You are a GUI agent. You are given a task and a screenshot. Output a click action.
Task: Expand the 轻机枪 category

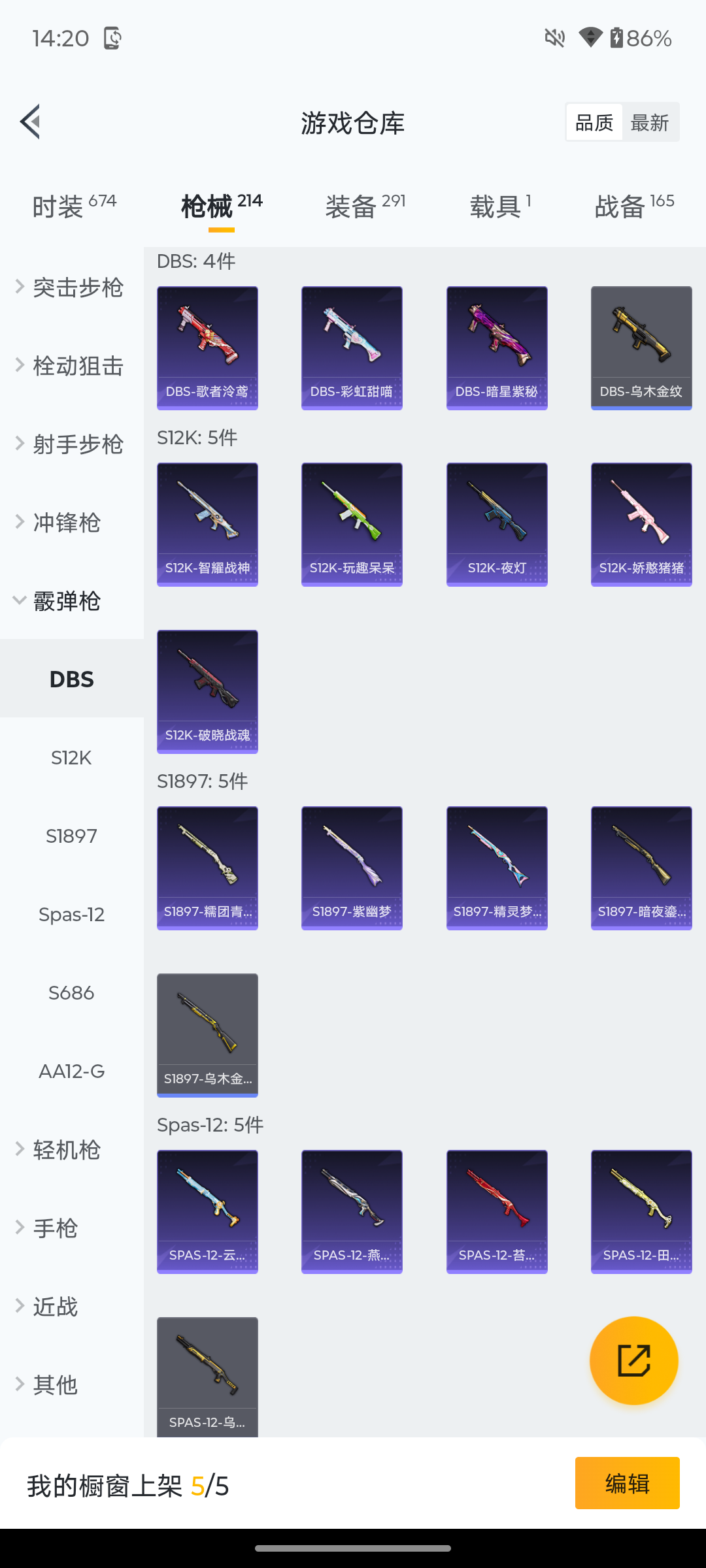click(72, 1150)
